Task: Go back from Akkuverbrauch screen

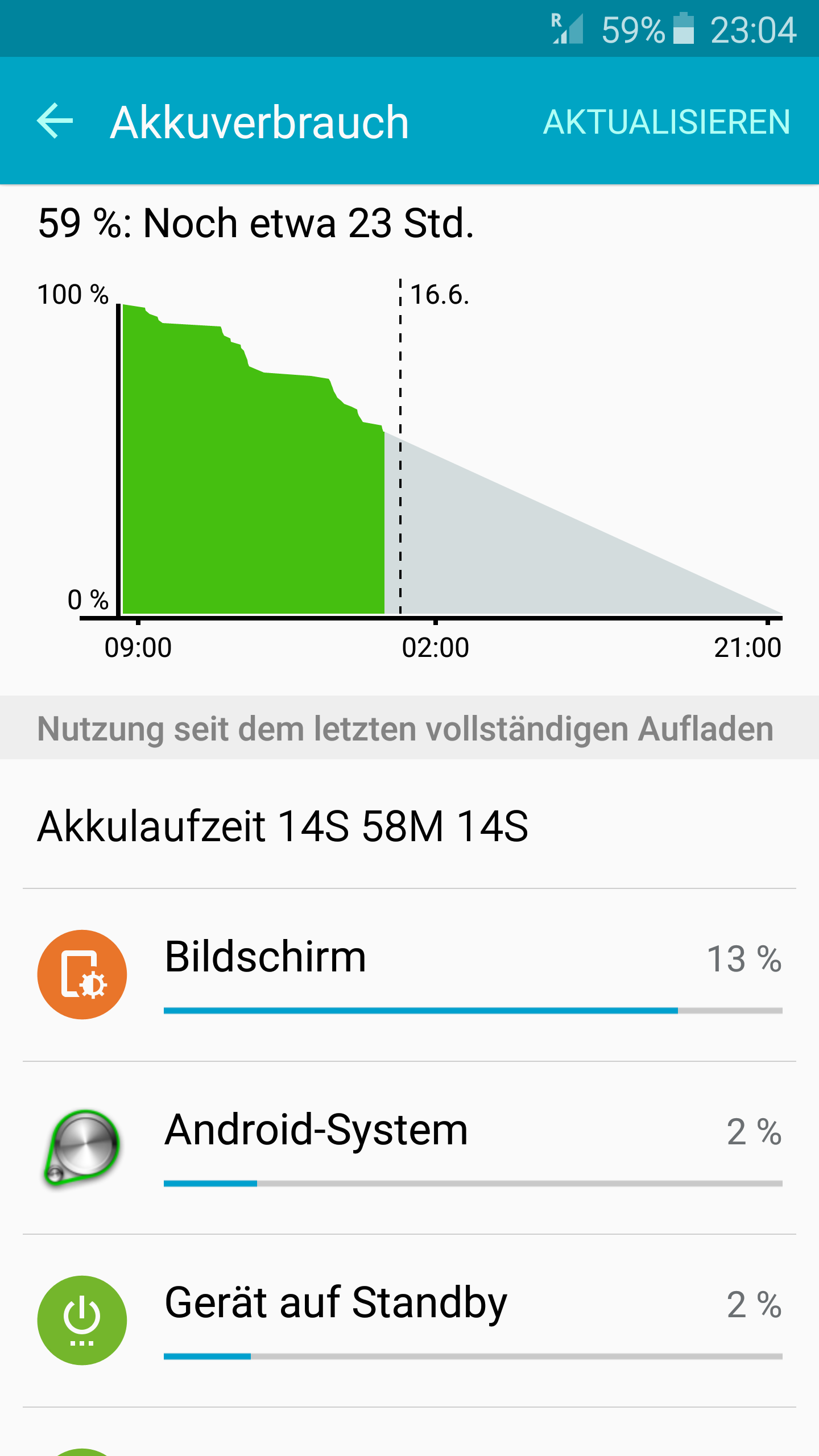Action: pos(55,121)
